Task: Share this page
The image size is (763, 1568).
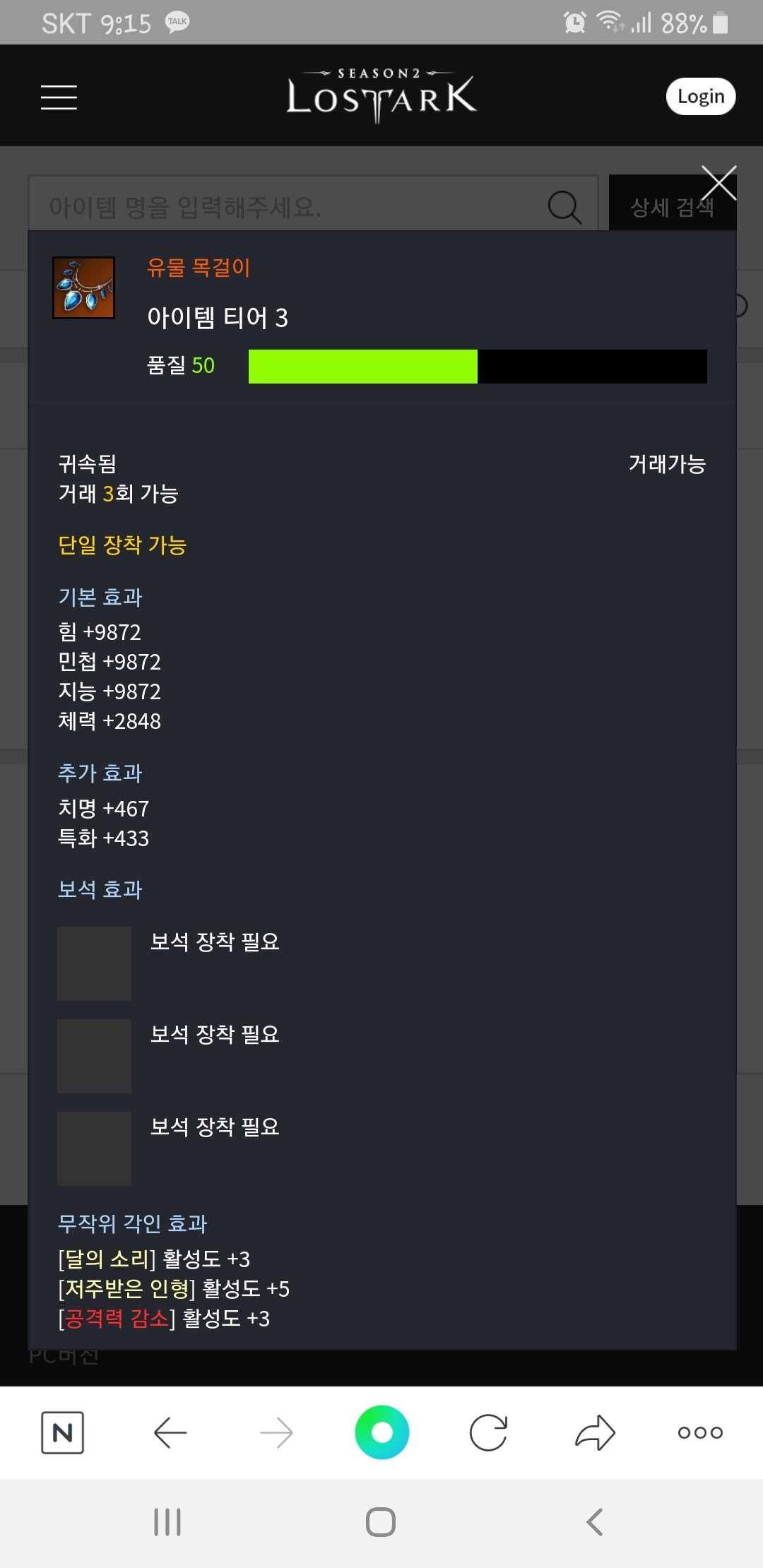Action: [595, 1432]
